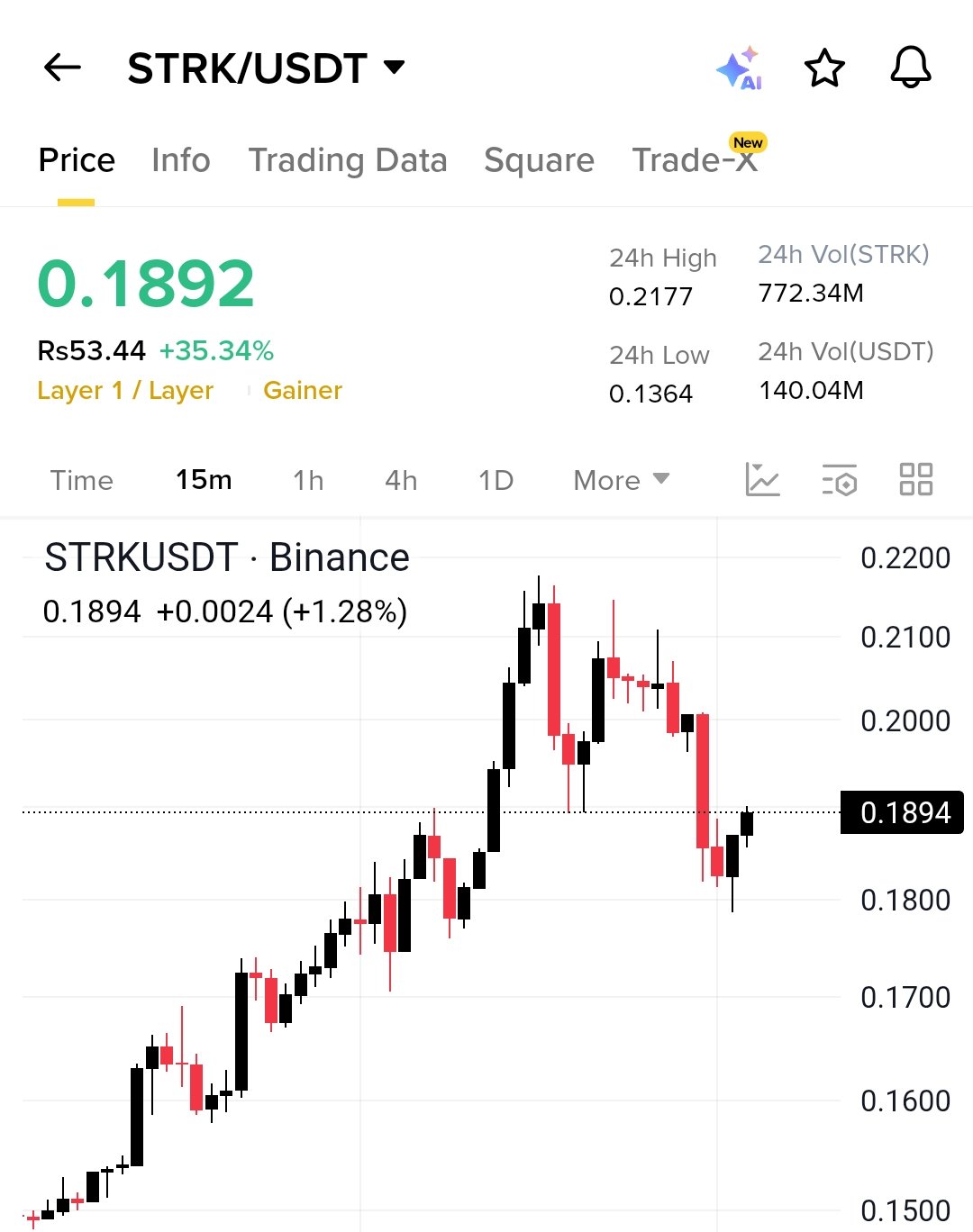Select the 15m chart interval

click(204, 480)
